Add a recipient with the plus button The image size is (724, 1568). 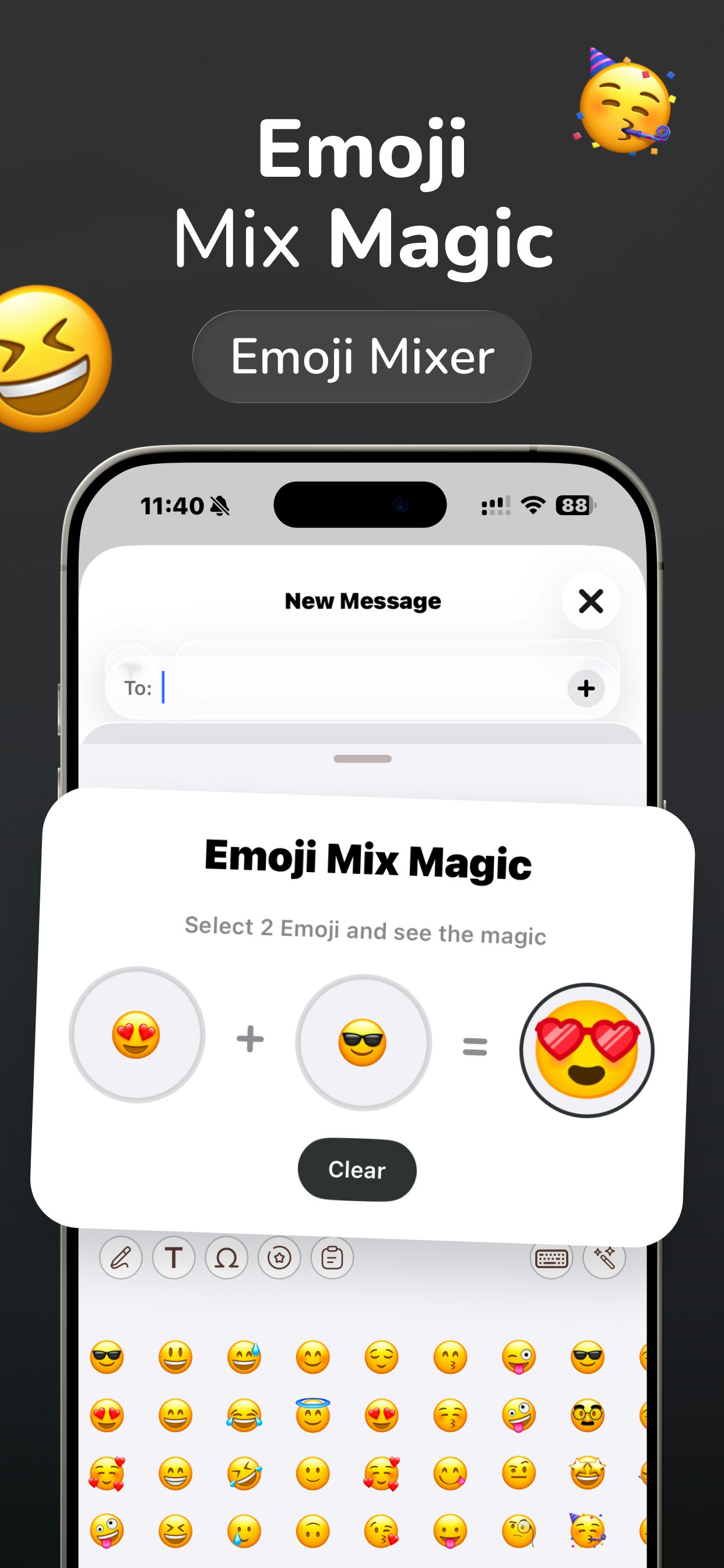click(586, 688)
